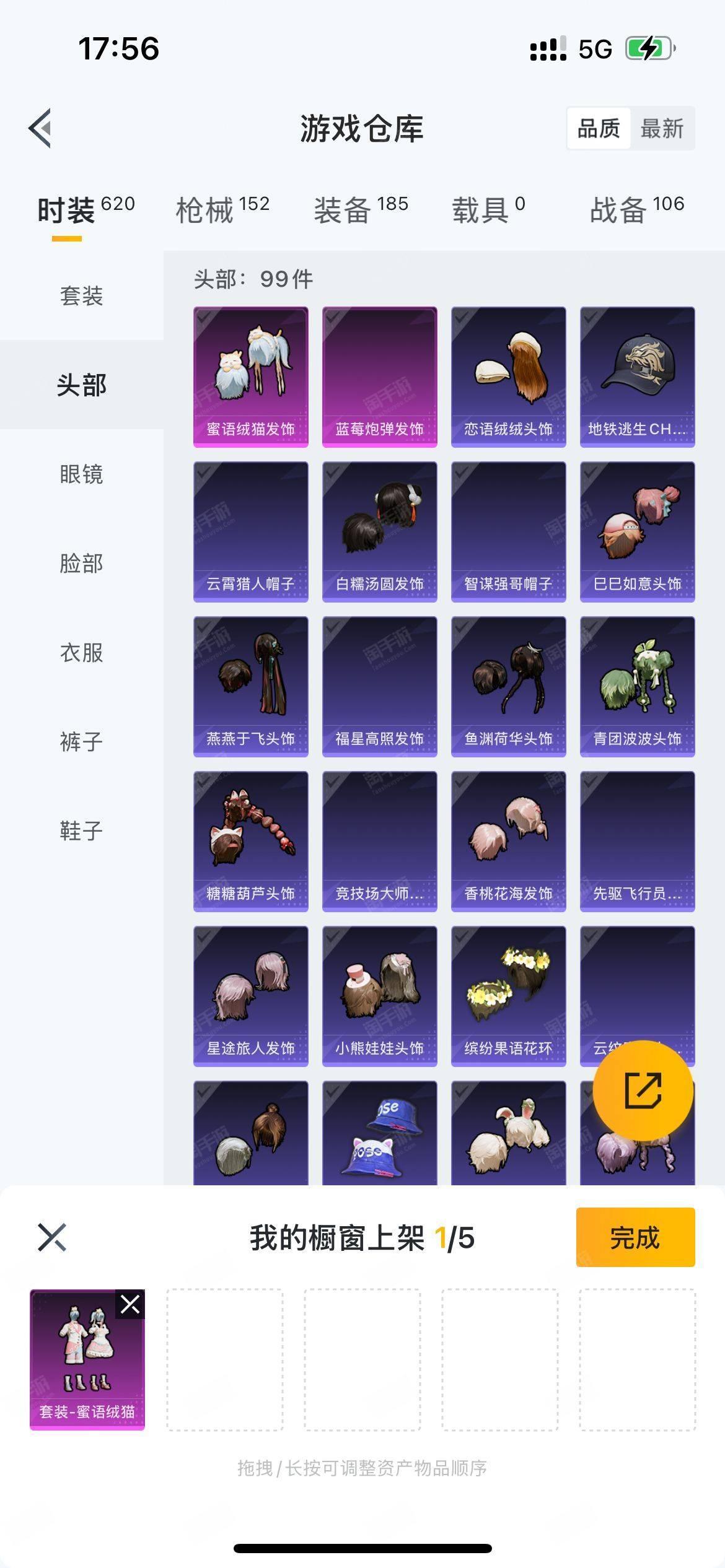Sort by 最新
The width and height of the screenshot is (725, 1568).
coord(662,128)
